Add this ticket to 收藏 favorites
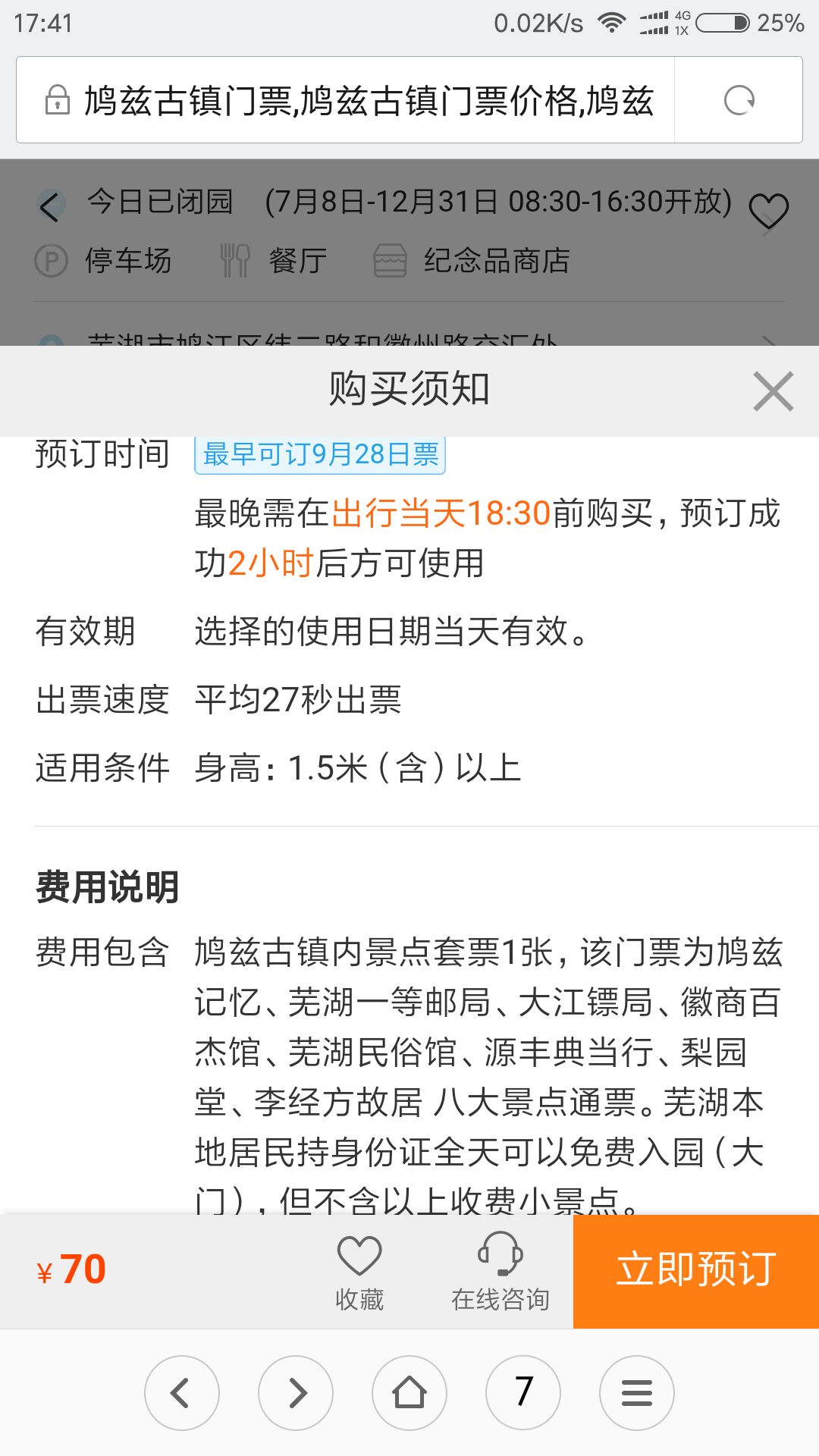819x1456 pixels. tap(359, 1272)
